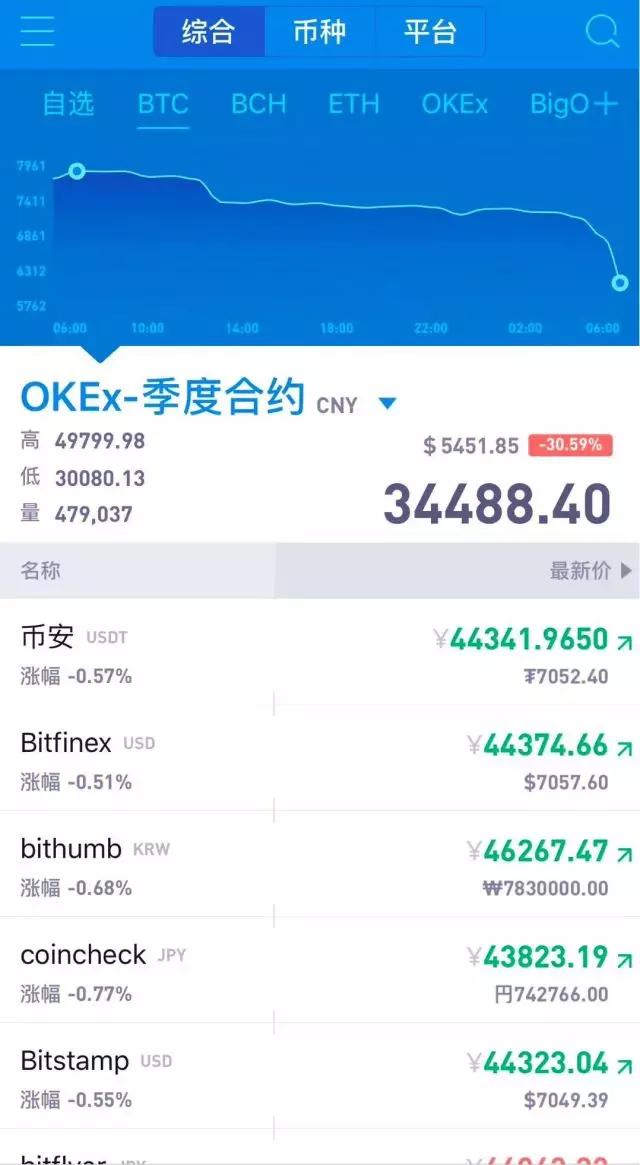The image size is (640, 1165).
Task: Select the BCH coin tab
Action: click(x=258, y=104)
